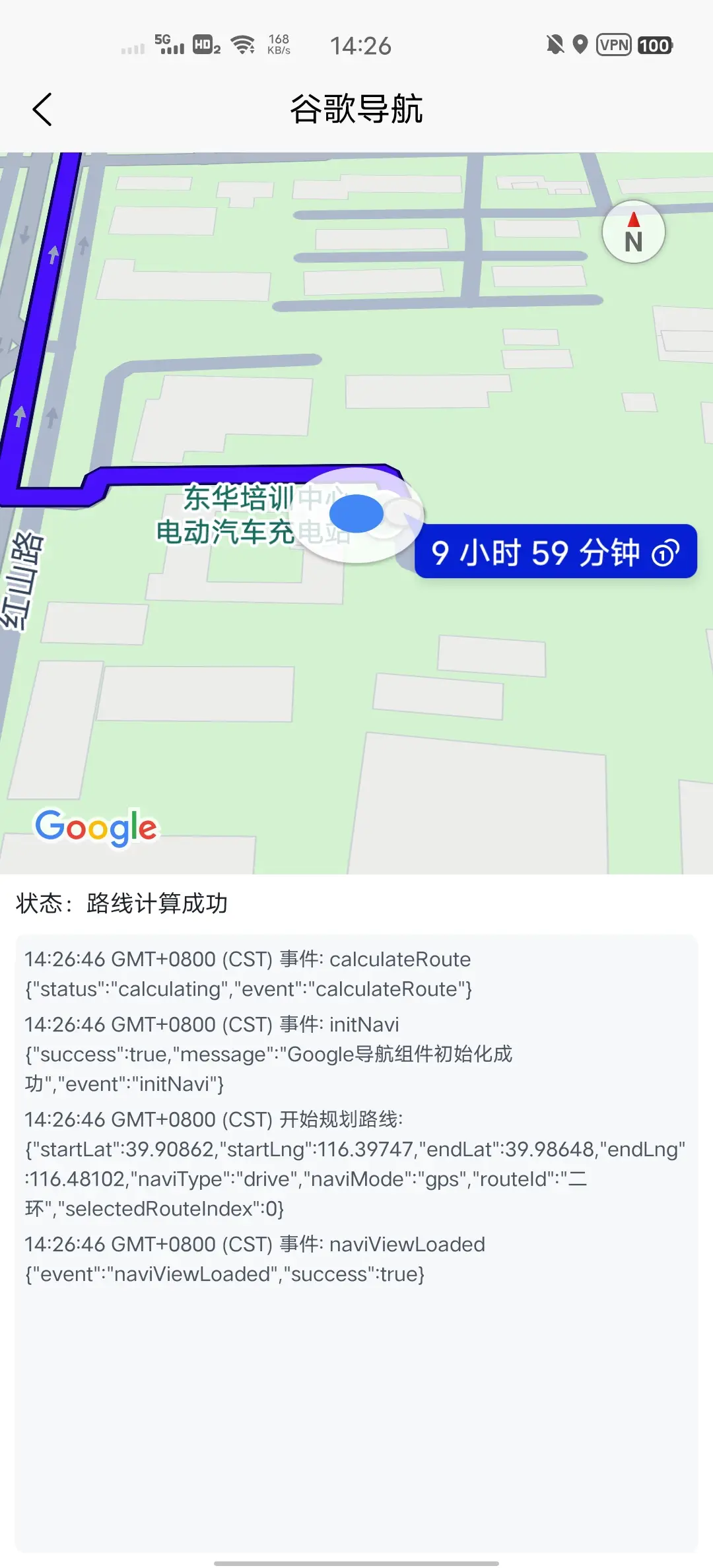
Task: Go back from the 谷歌导航 screen
Action: click(42, 110)
